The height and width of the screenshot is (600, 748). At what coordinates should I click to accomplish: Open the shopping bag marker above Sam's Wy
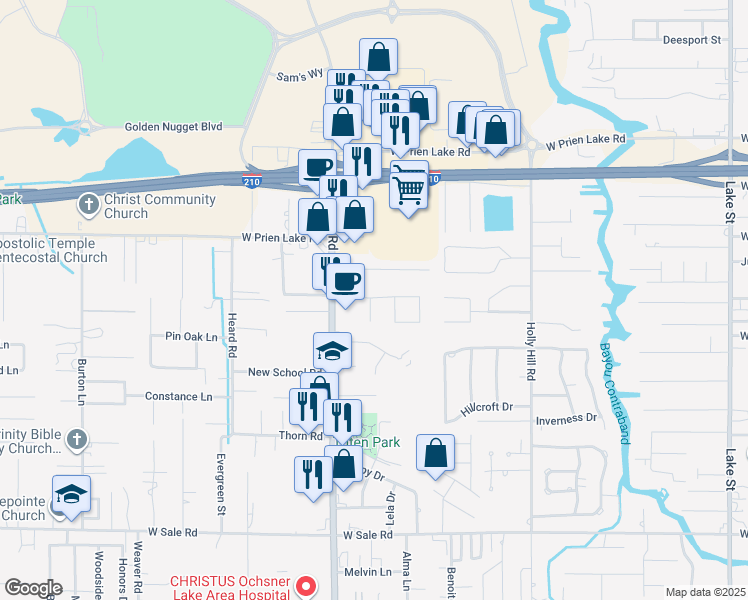tap(379, 56)
